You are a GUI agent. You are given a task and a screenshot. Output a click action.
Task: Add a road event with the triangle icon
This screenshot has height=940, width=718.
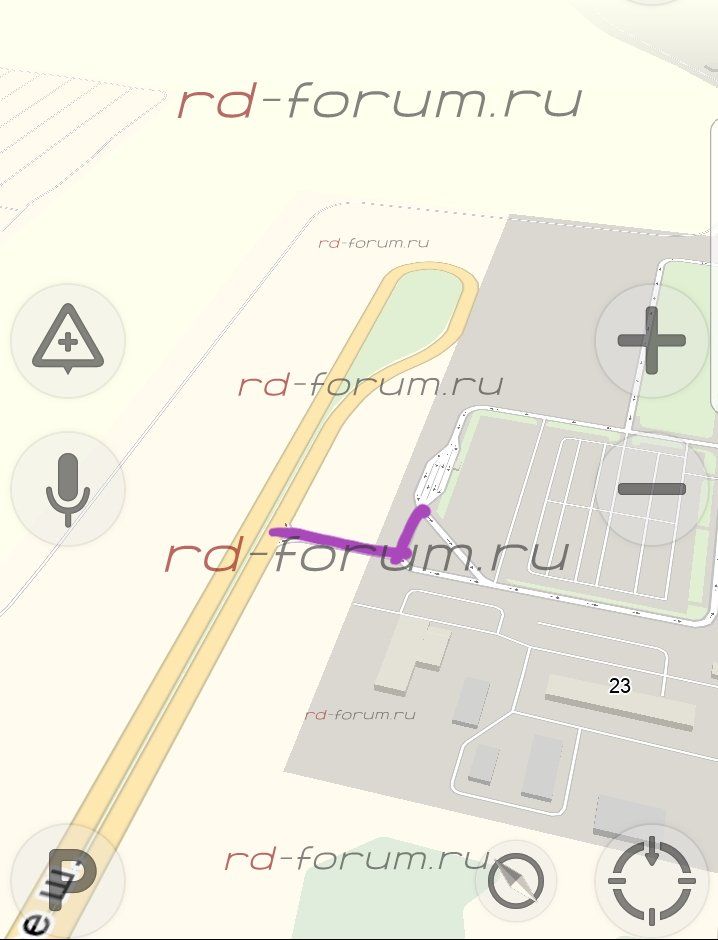[67, 340]
